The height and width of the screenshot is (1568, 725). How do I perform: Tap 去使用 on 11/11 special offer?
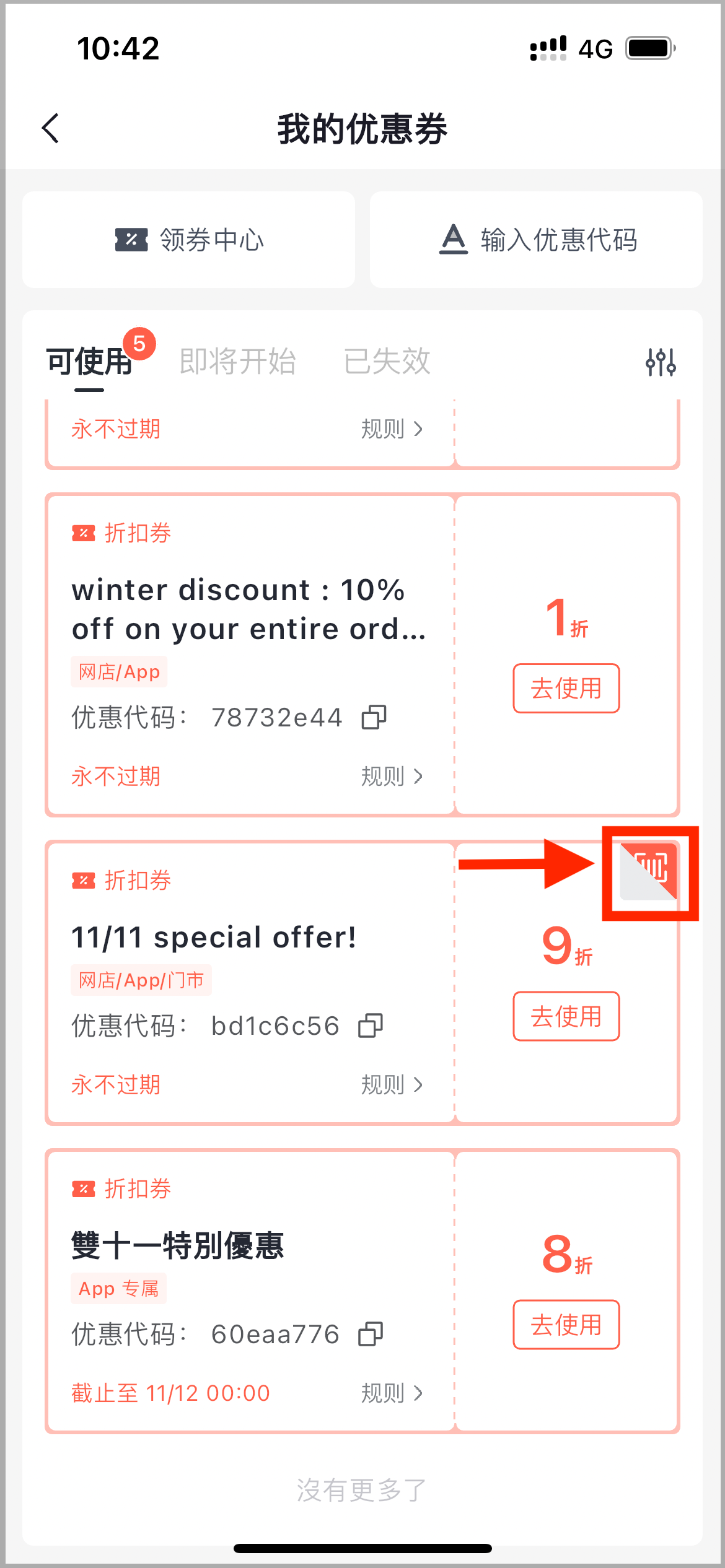(566, 1016)
